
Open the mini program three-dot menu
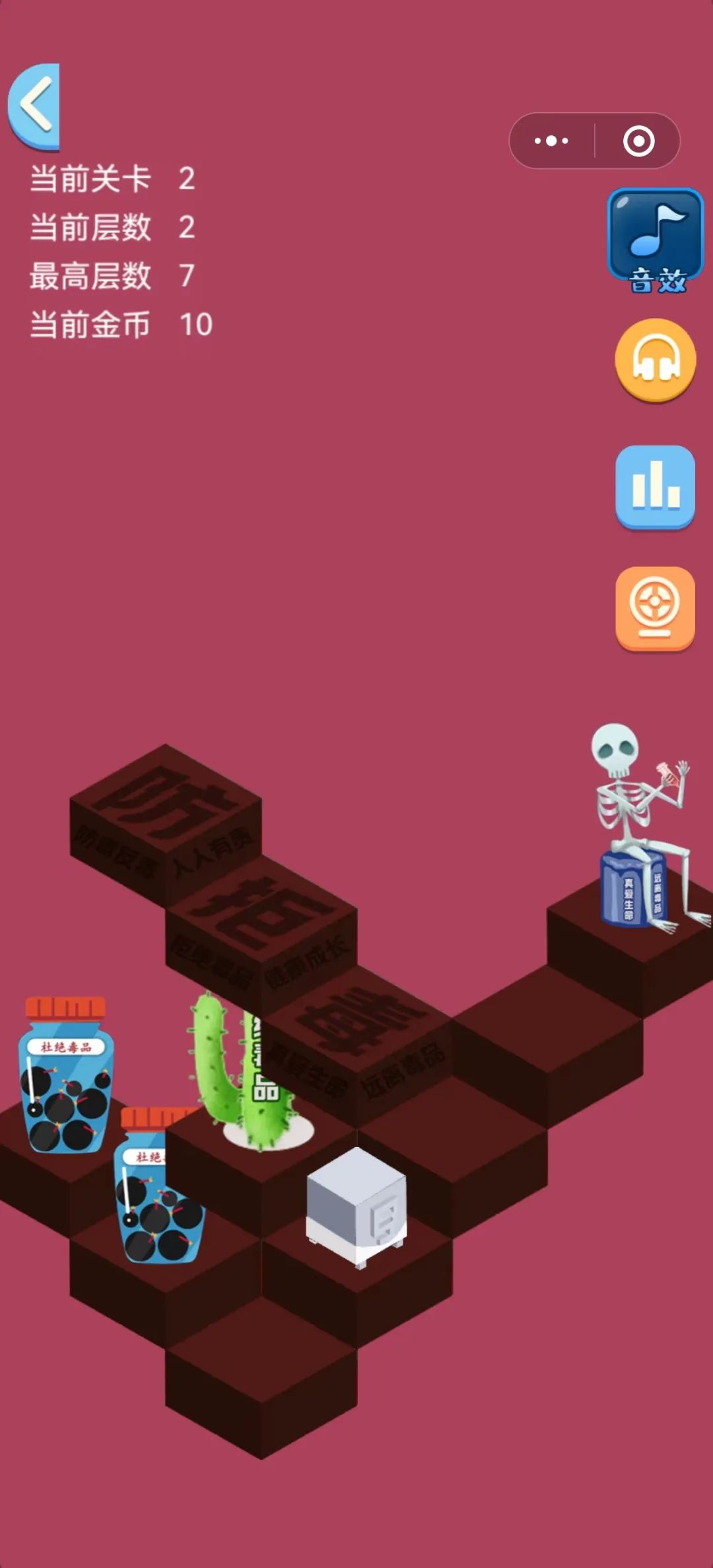pos(551,141)
